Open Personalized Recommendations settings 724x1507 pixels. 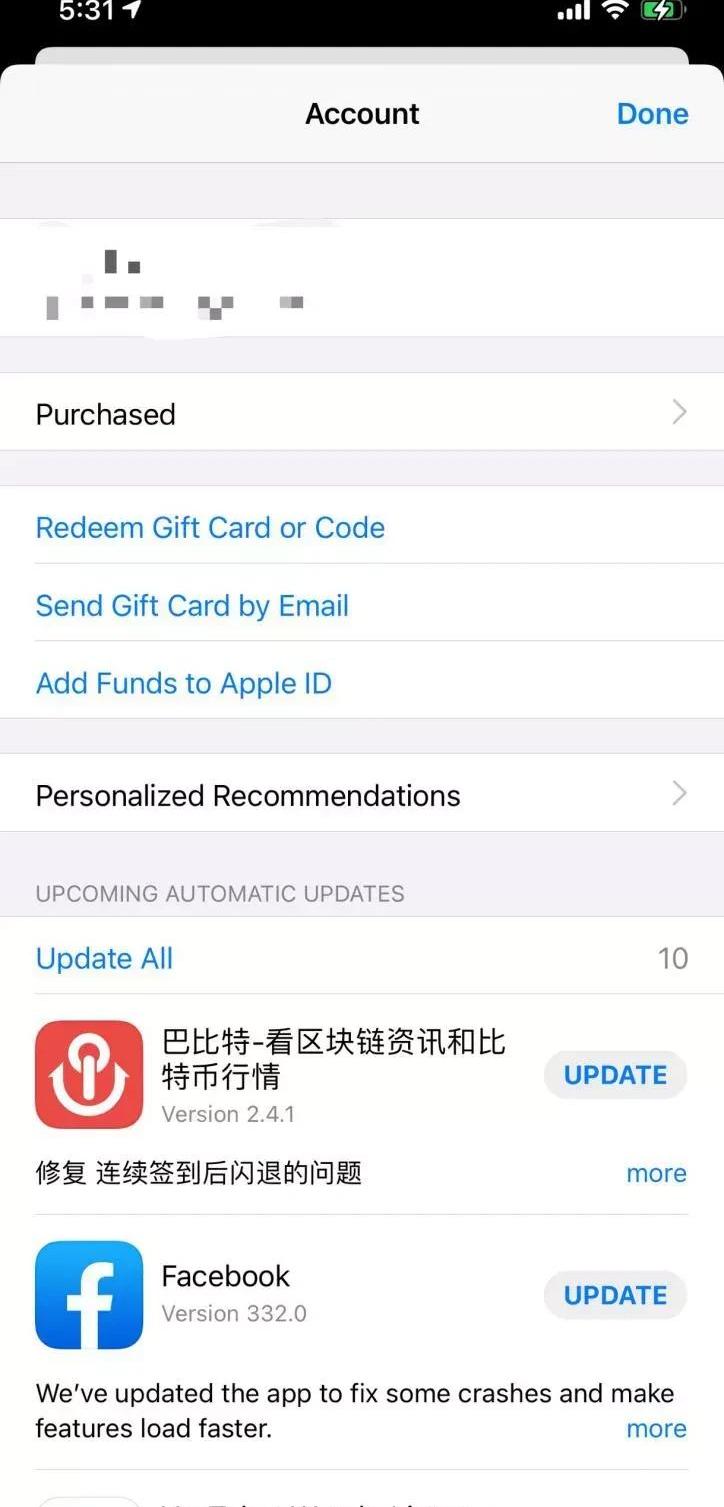[362, 795]
